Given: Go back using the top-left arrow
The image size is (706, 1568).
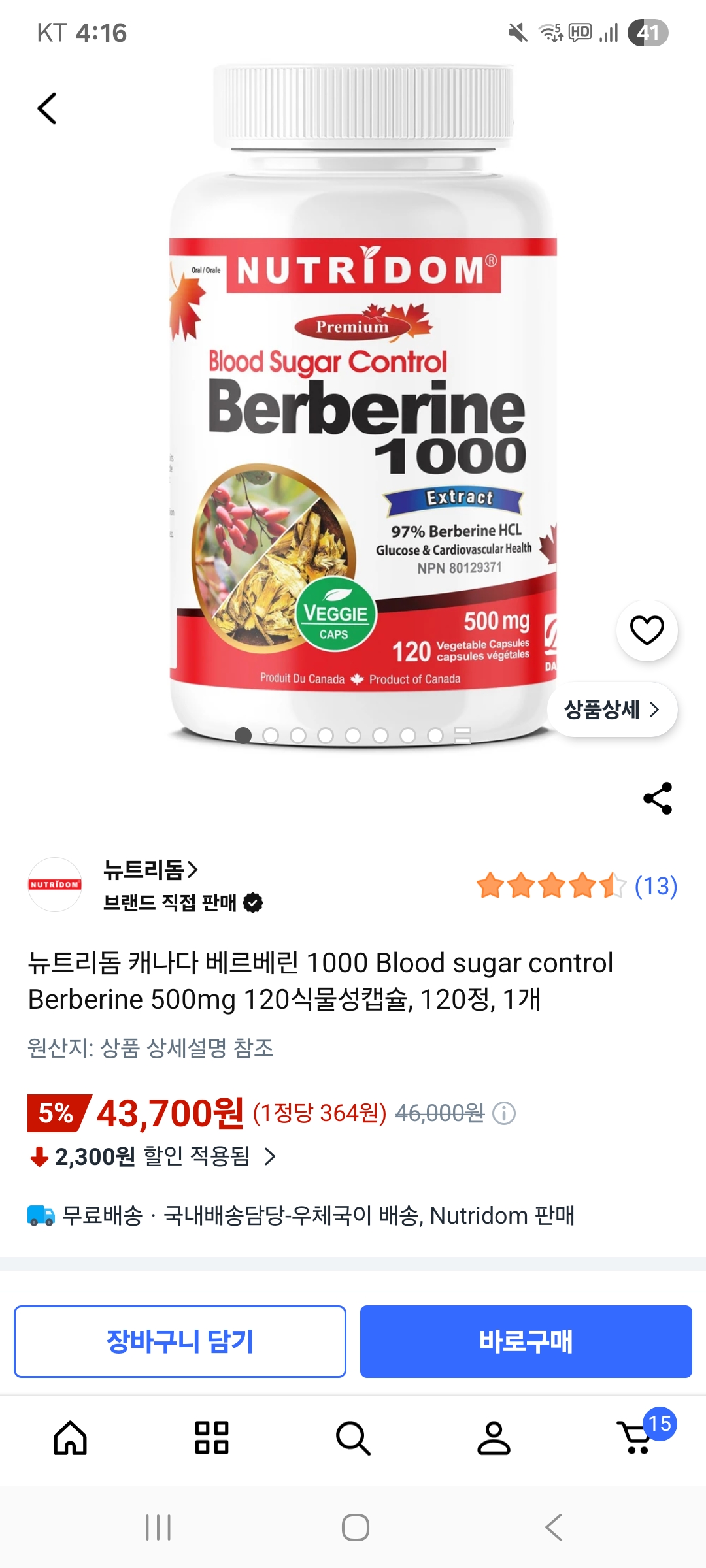Looking at the screenshot, I should (x=47, y=108).
